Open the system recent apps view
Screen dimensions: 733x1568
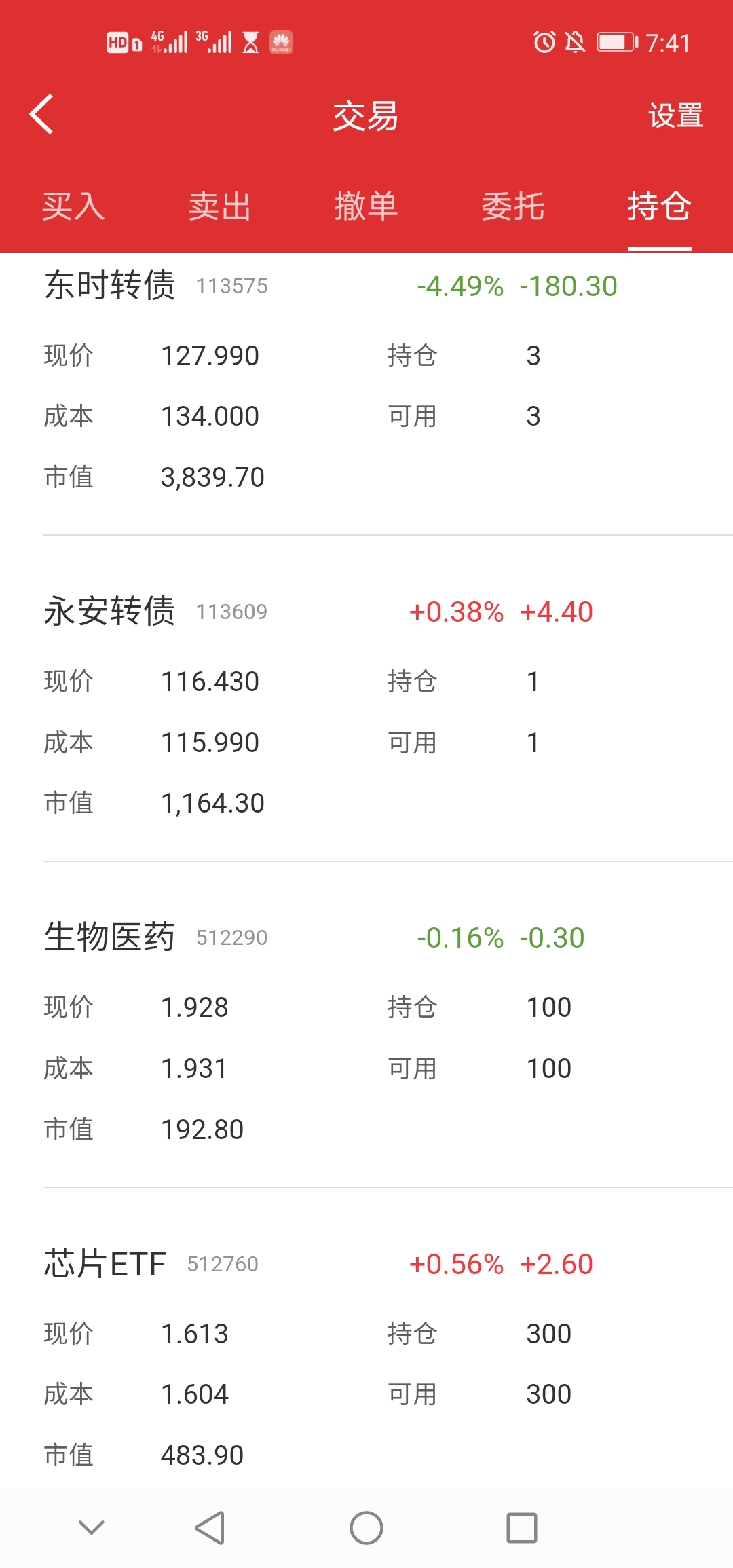click(522, 1528)
